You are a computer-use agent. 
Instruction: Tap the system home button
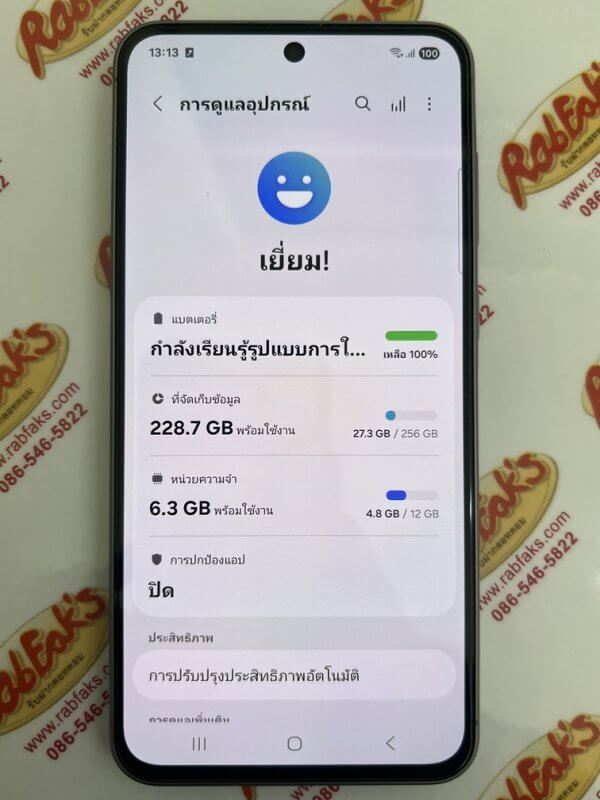point(294,743)
